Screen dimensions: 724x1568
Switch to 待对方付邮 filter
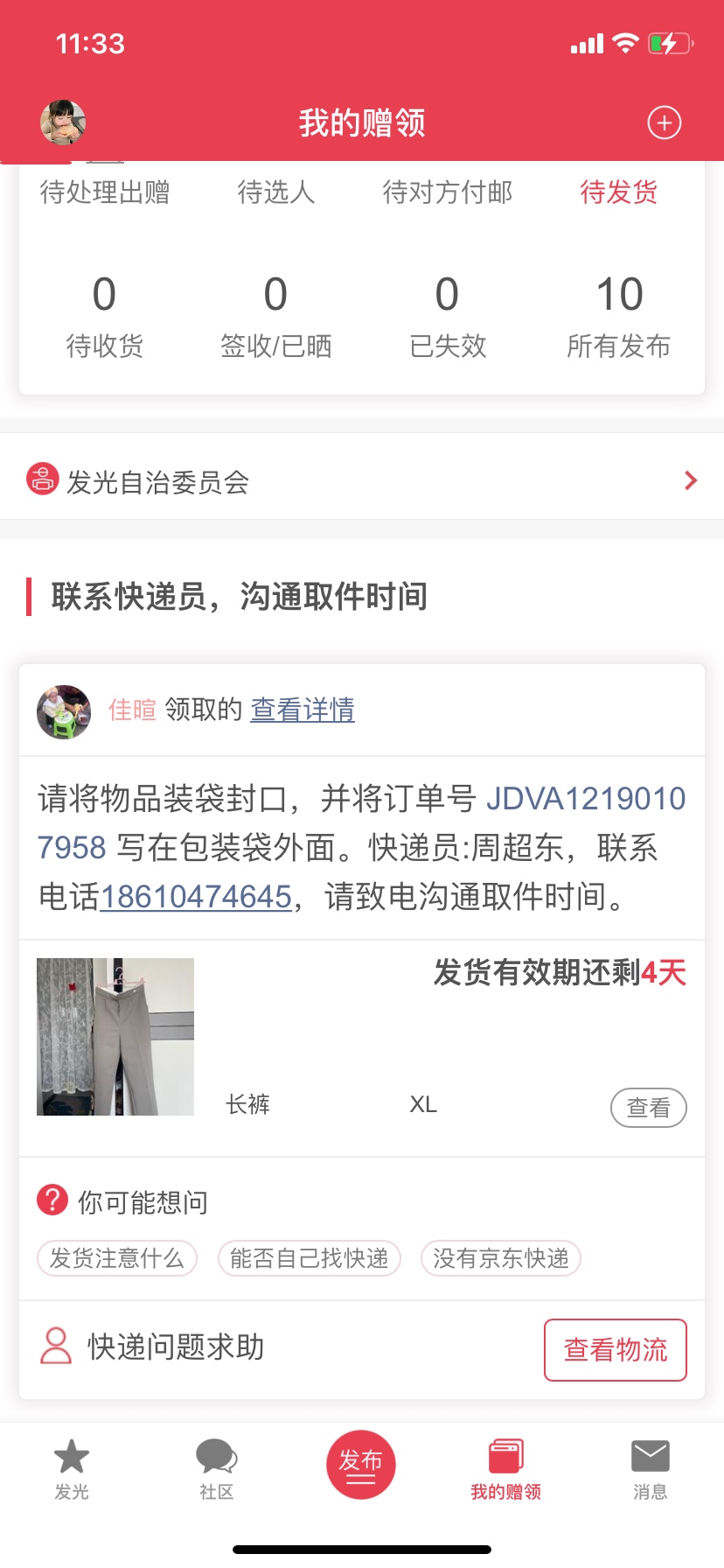click(x=447, y=192)
